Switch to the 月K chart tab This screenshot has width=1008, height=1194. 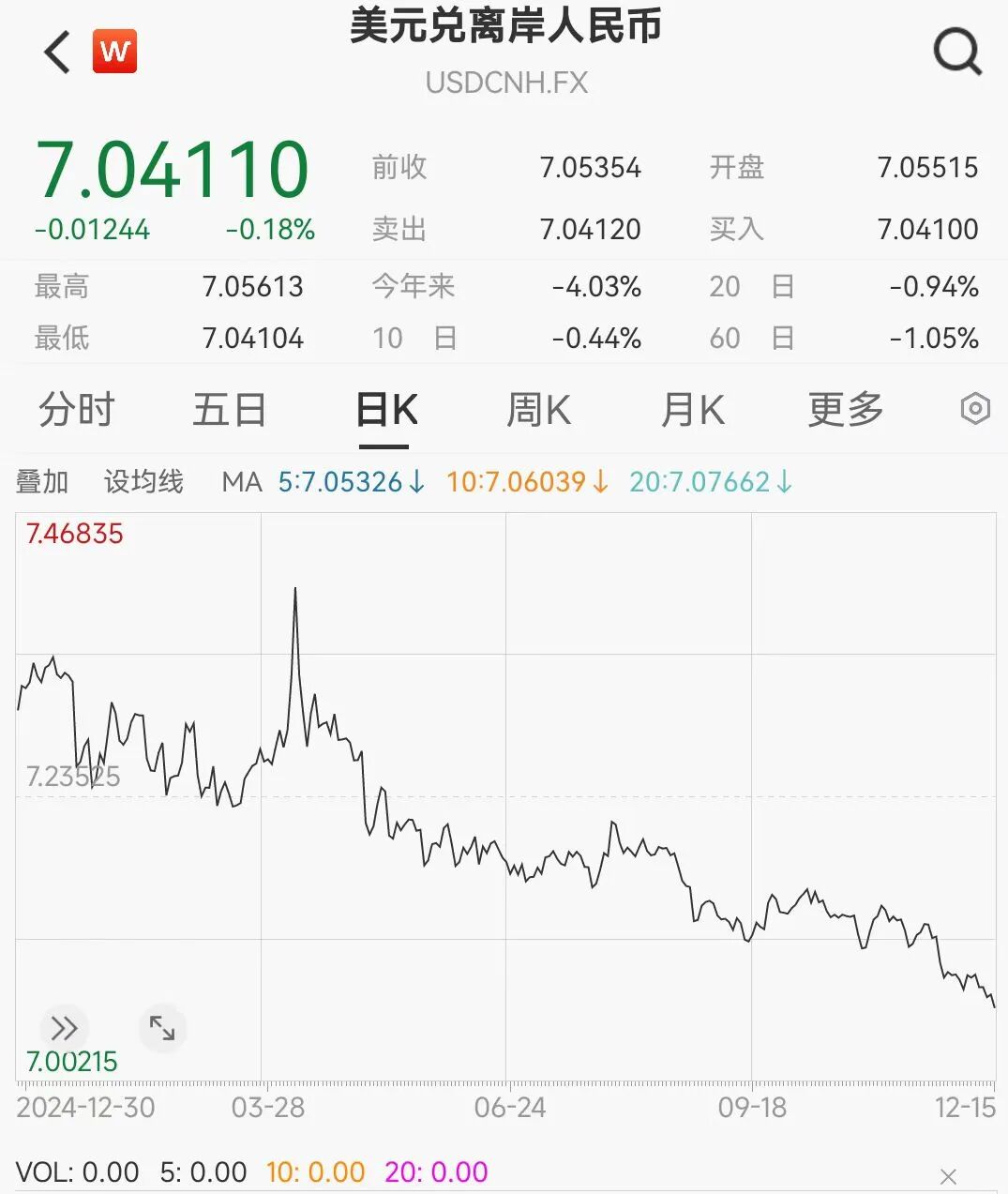(692, 410)
